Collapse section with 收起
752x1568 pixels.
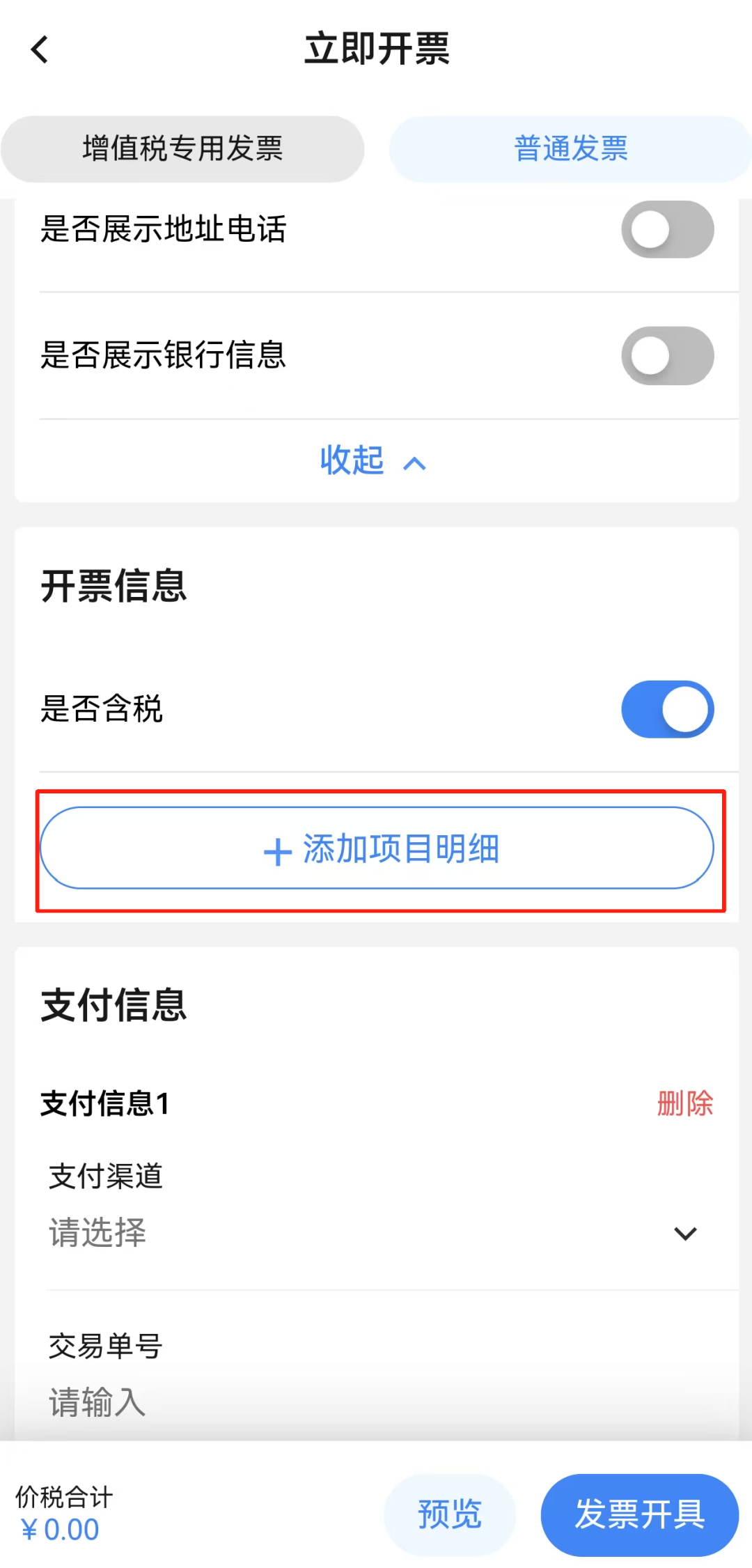click(373, 460)
